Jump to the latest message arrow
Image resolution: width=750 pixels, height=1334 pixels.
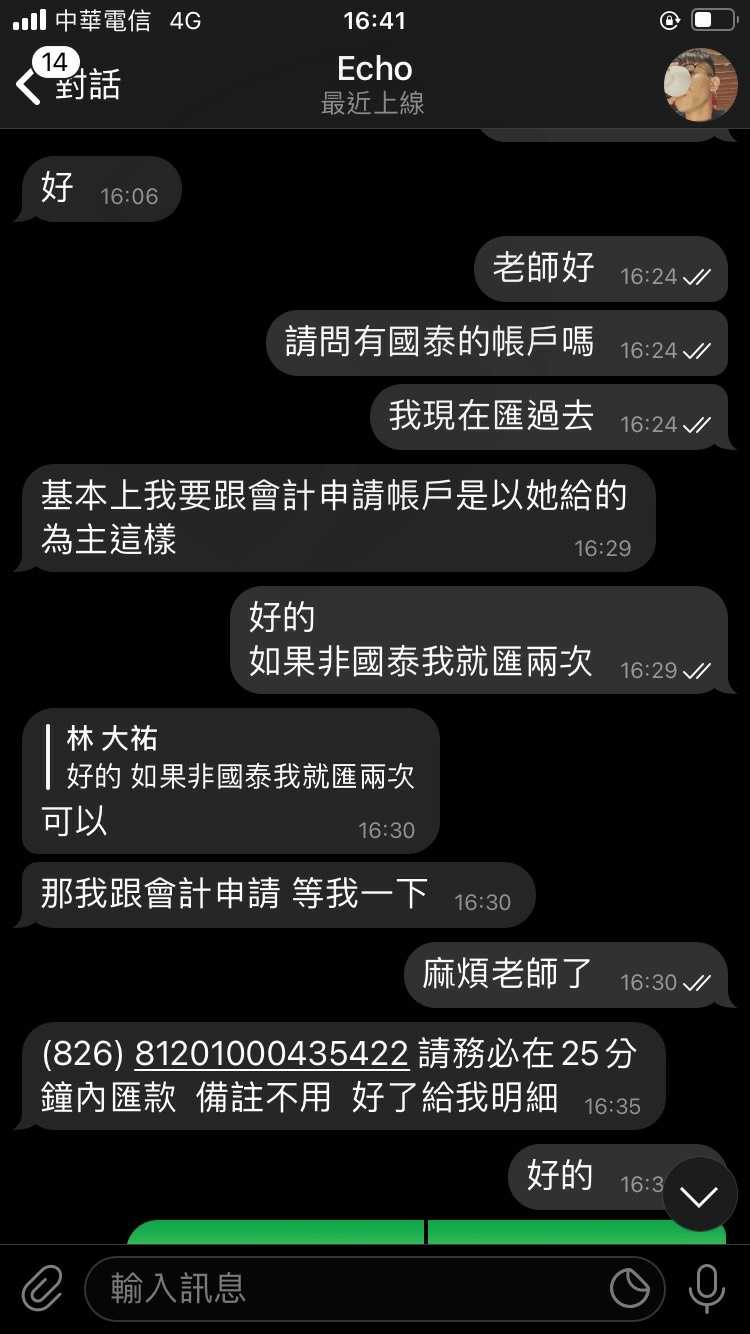click(700, 1194)
